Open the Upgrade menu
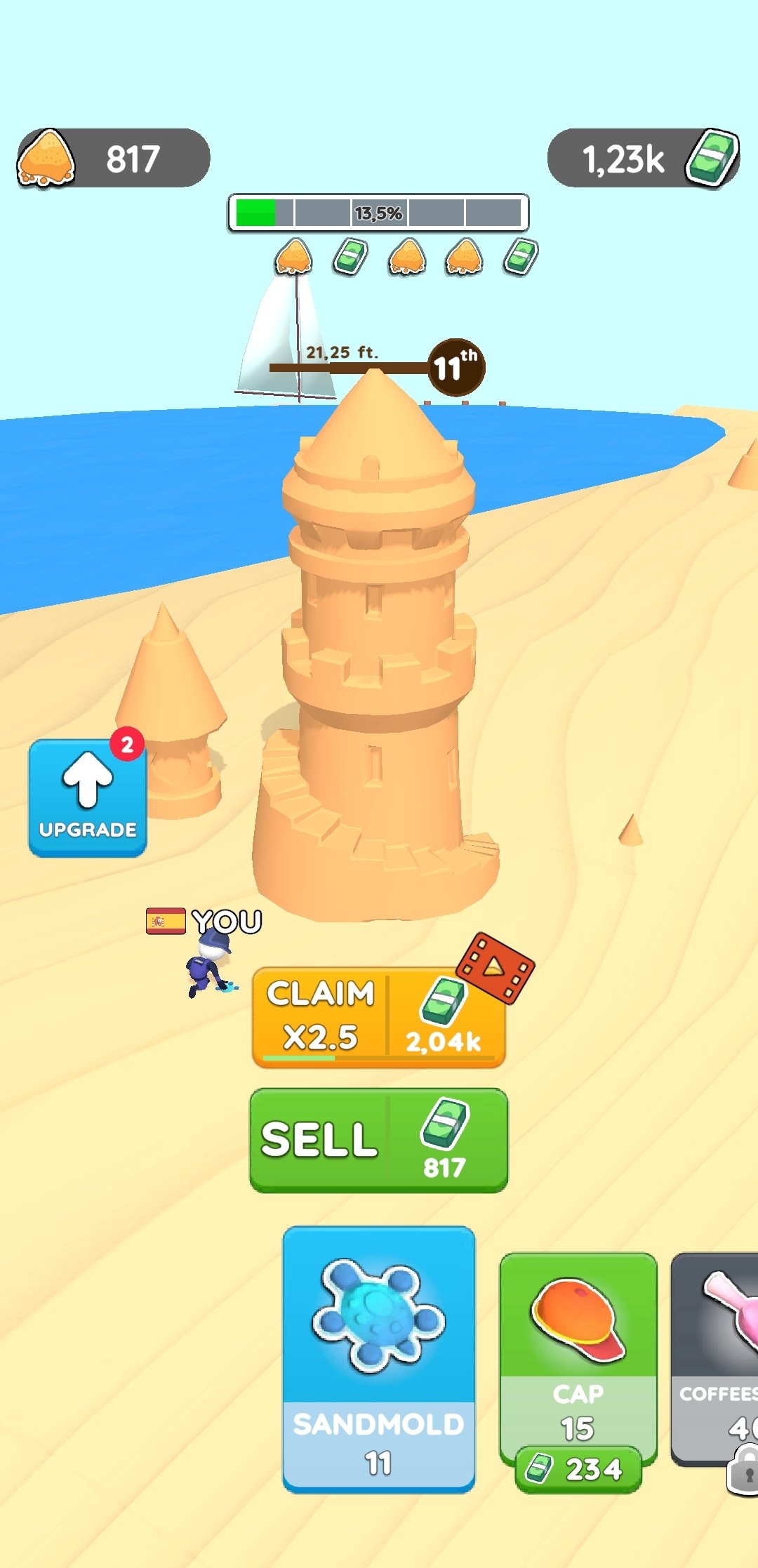This screenshot has width=758, height=1568. (88, 797)
